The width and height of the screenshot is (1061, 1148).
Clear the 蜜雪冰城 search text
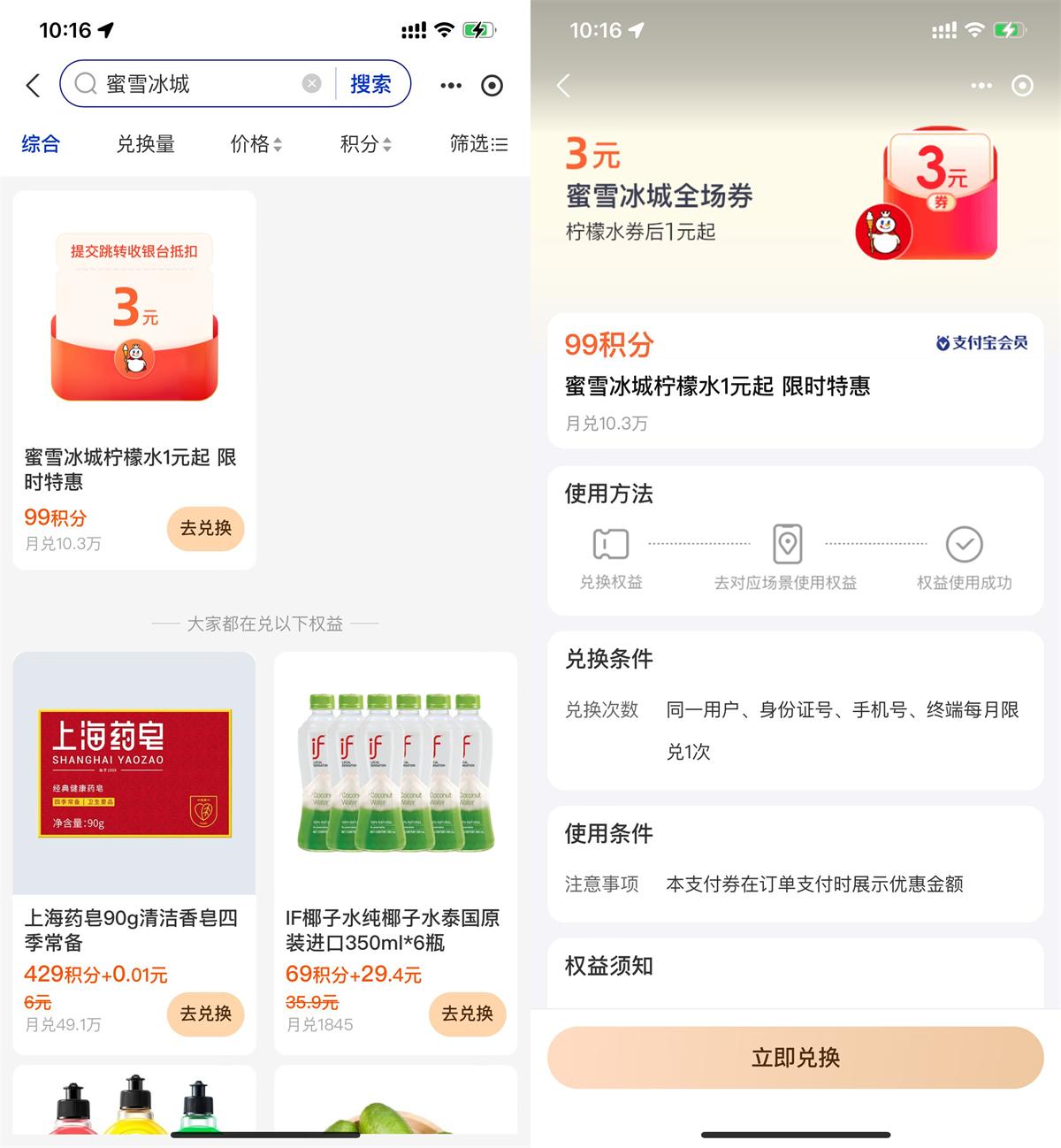[311, 83]
